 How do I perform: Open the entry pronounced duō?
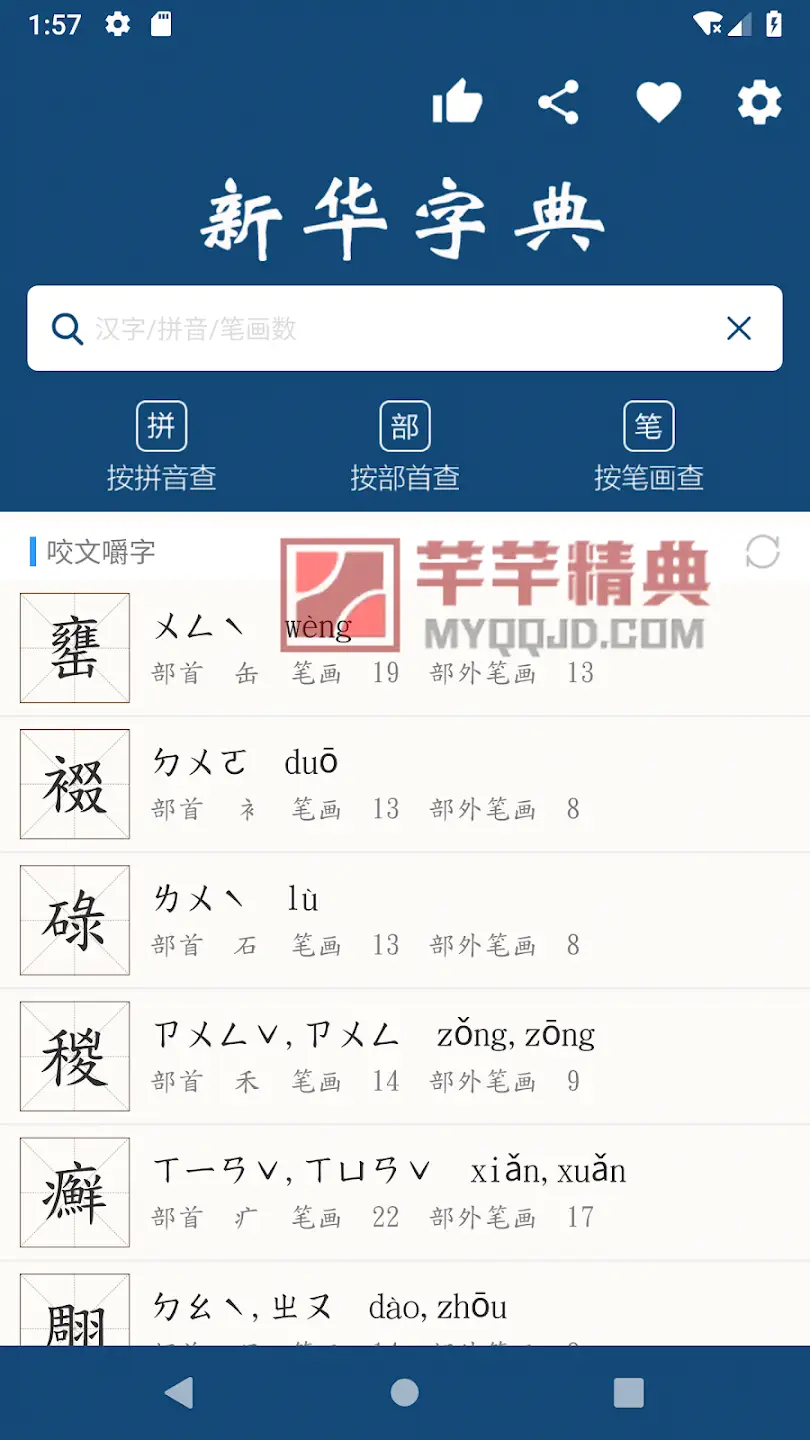(x=405, y=784)
